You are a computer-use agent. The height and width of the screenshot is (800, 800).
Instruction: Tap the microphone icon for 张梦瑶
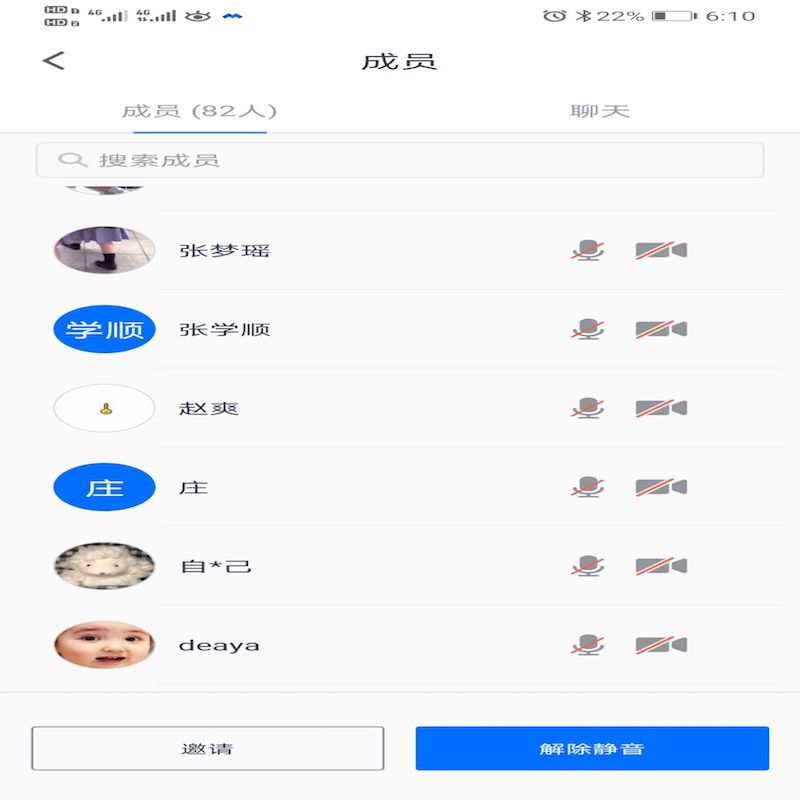588,250
